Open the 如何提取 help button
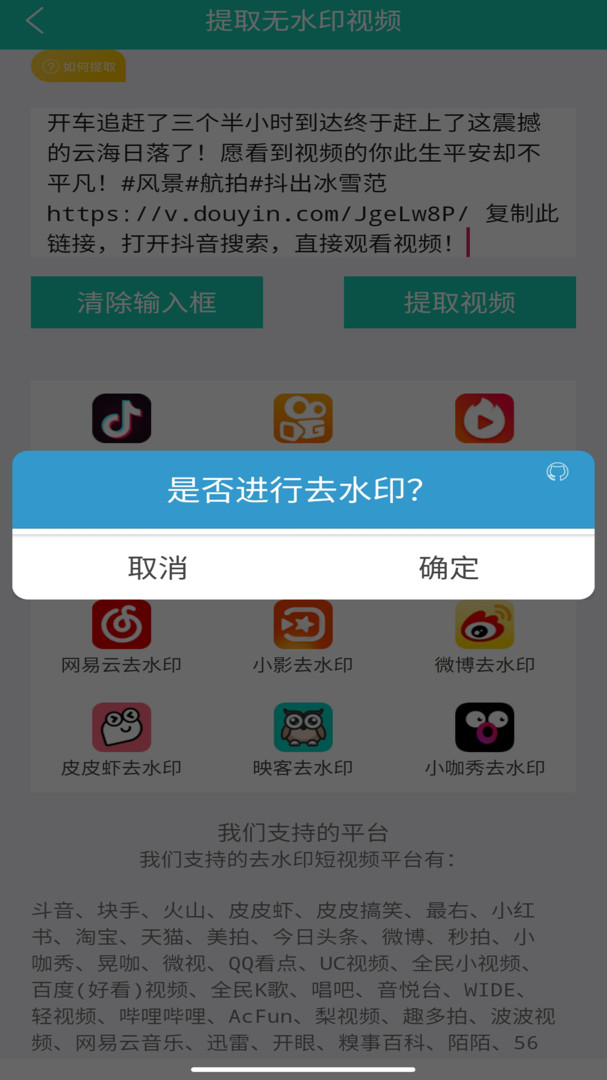 (79, 67)
